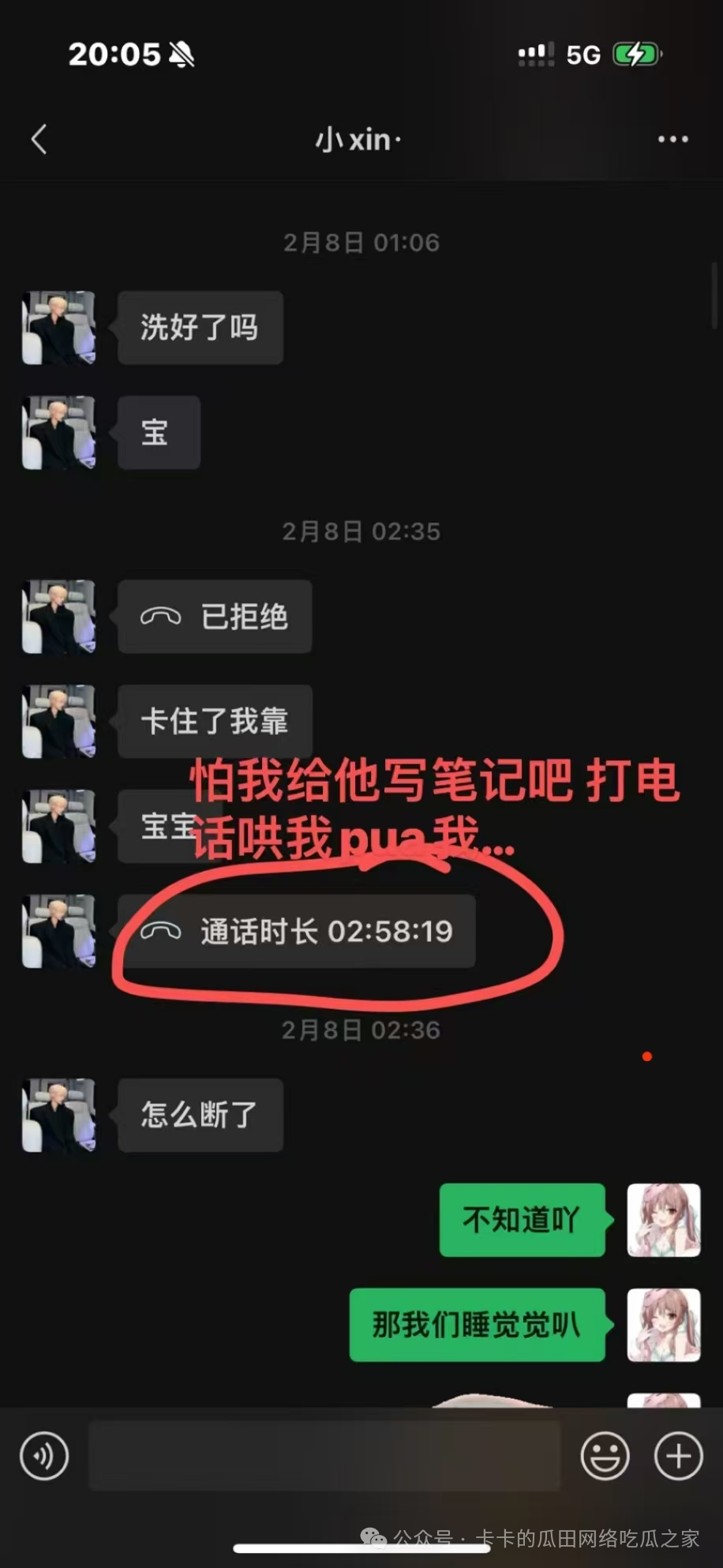Open the chat info overflow menu
723x1568 pixels.
[672, 140]
